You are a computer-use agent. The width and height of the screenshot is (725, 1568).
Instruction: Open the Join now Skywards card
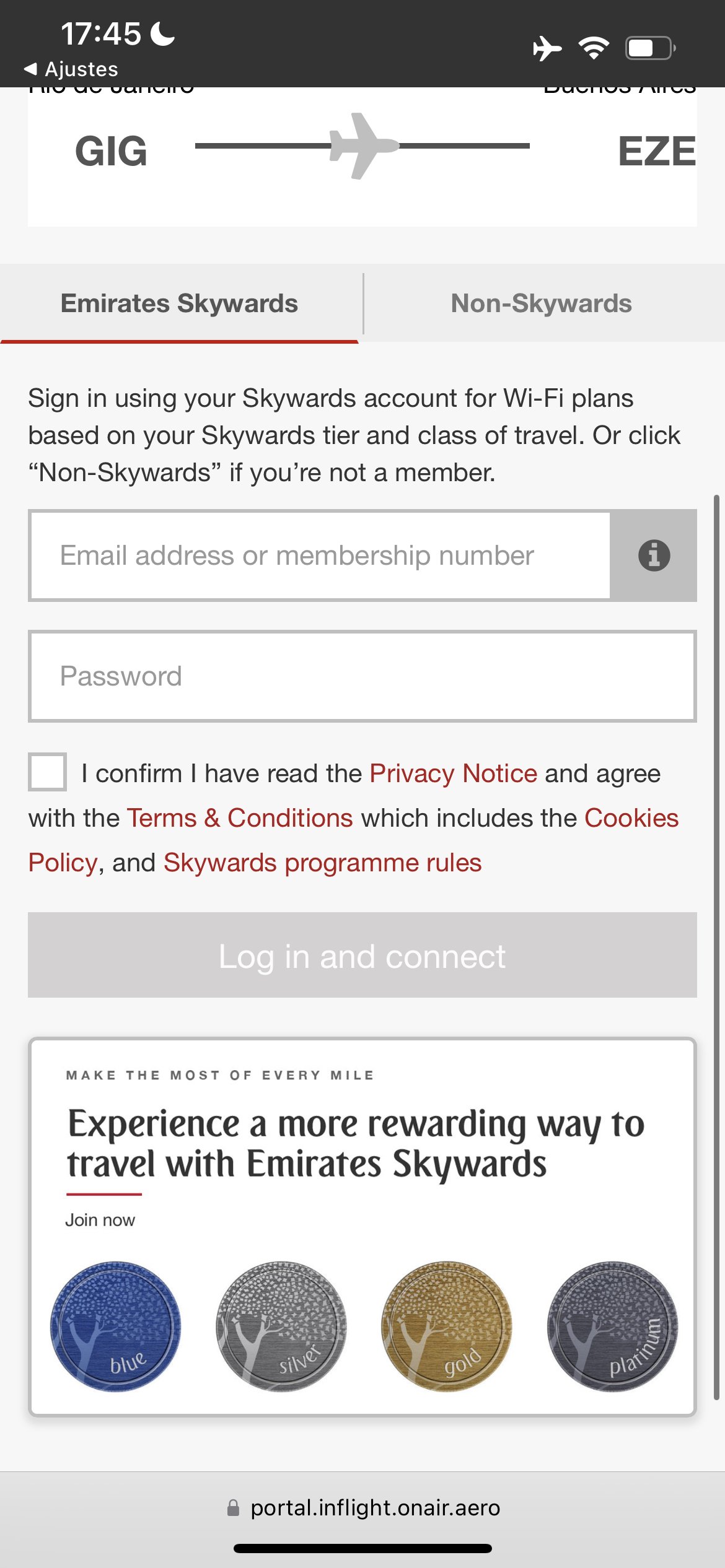(362, 1227)
